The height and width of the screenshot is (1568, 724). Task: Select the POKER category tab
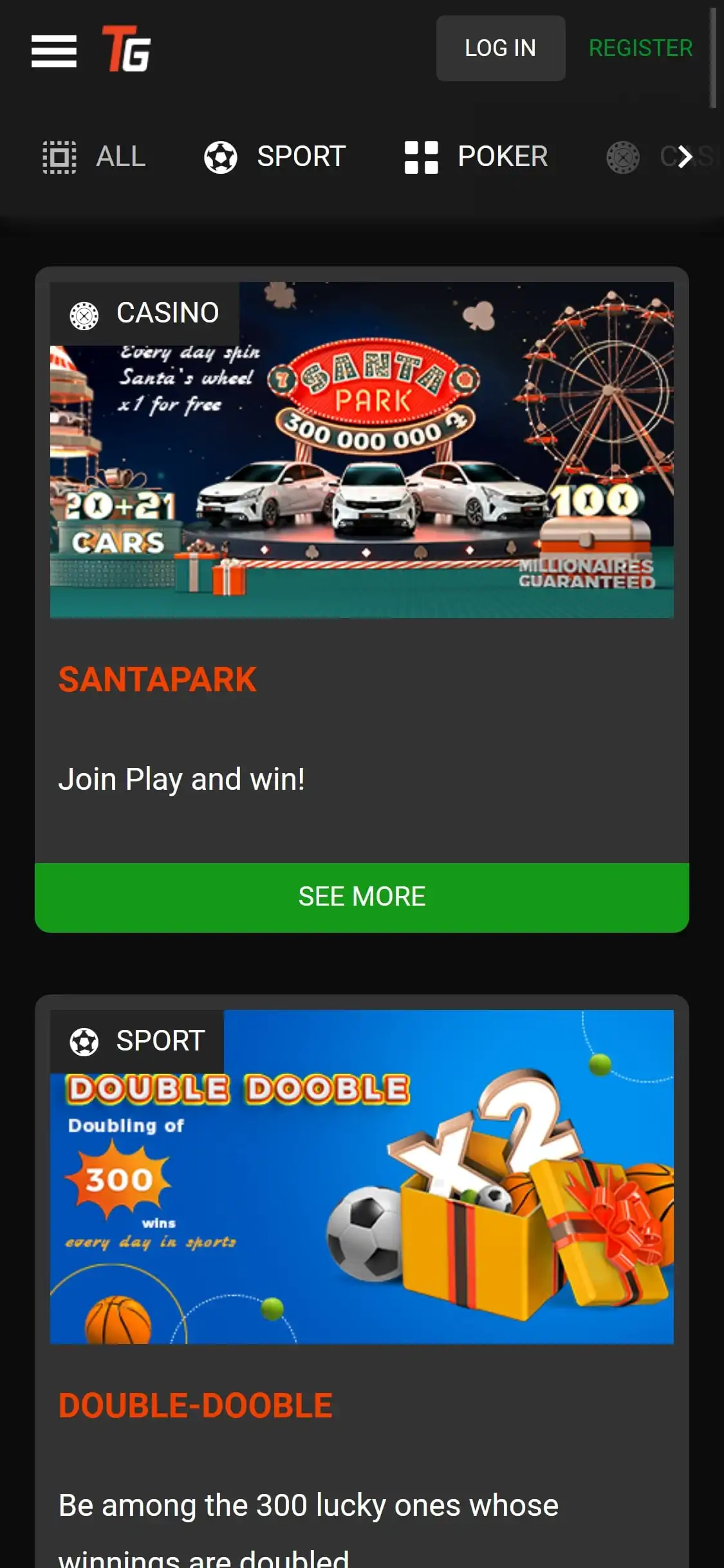point(476,156)
